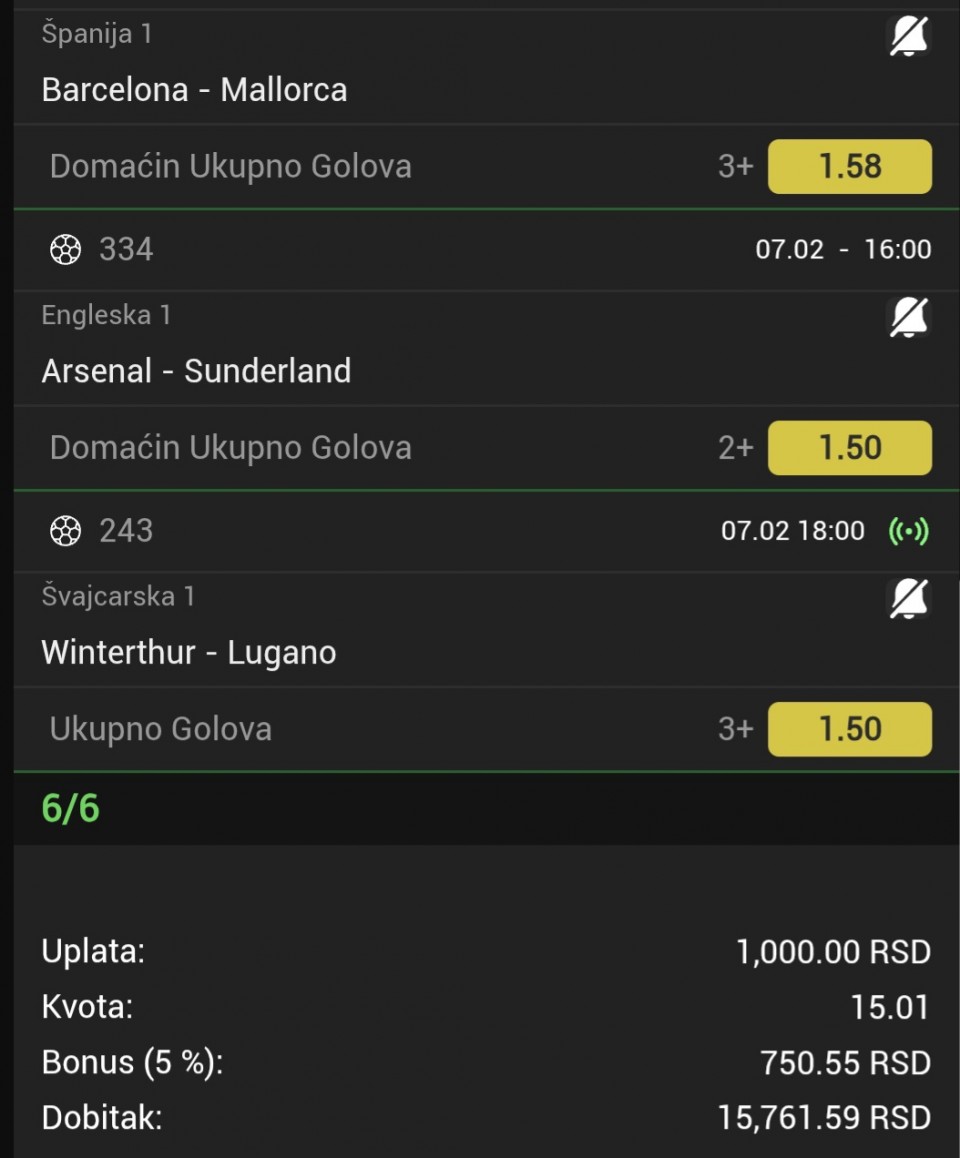Toggle notification bell for Arsenal - Sunderland

[908, 318]
